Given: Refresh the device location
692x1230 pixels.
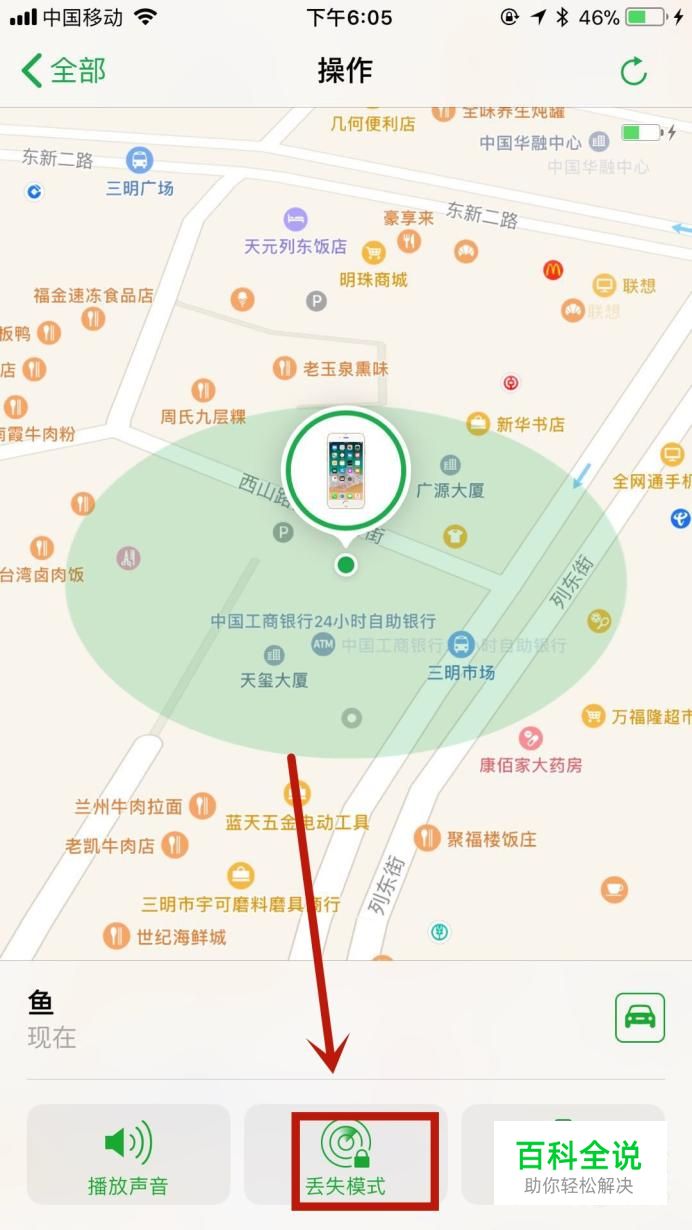Looking at the screenshot, I should pos(634,71).
